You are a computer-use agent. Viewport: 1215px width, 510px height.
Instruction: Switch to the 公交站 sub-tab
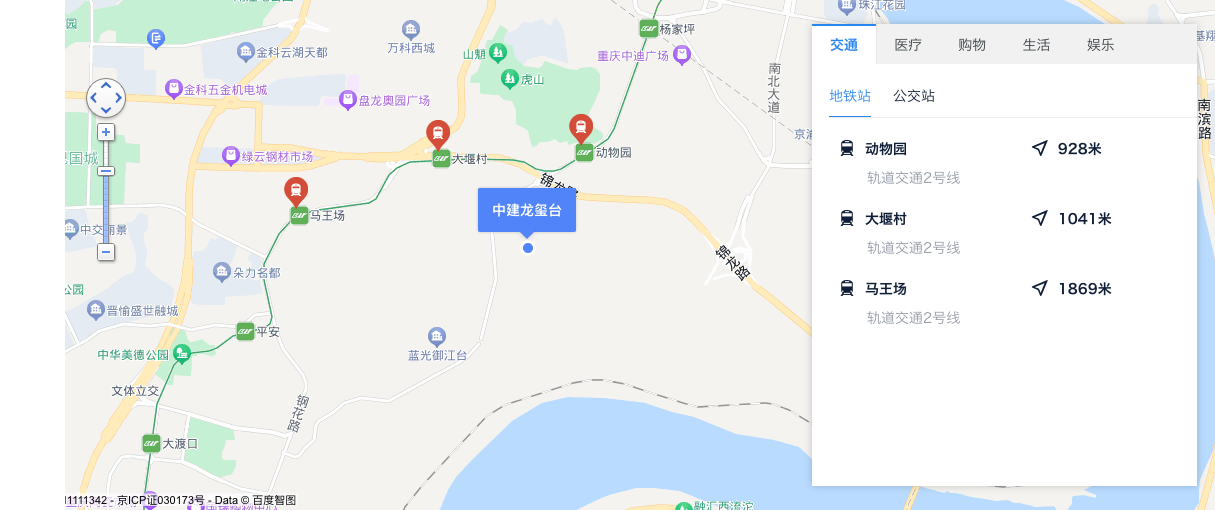pos(914,96)
